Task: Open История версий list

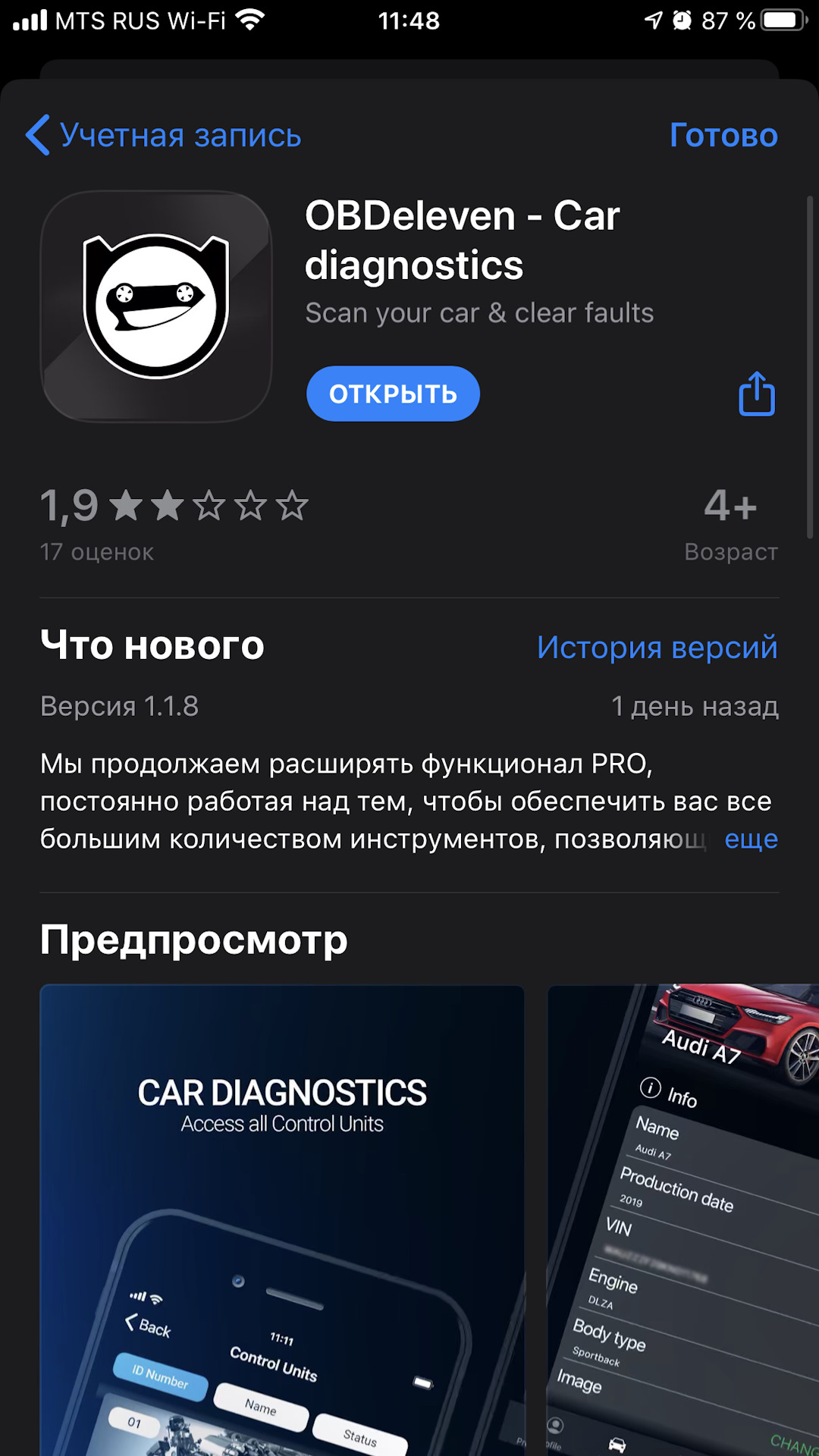Action: 657,648
